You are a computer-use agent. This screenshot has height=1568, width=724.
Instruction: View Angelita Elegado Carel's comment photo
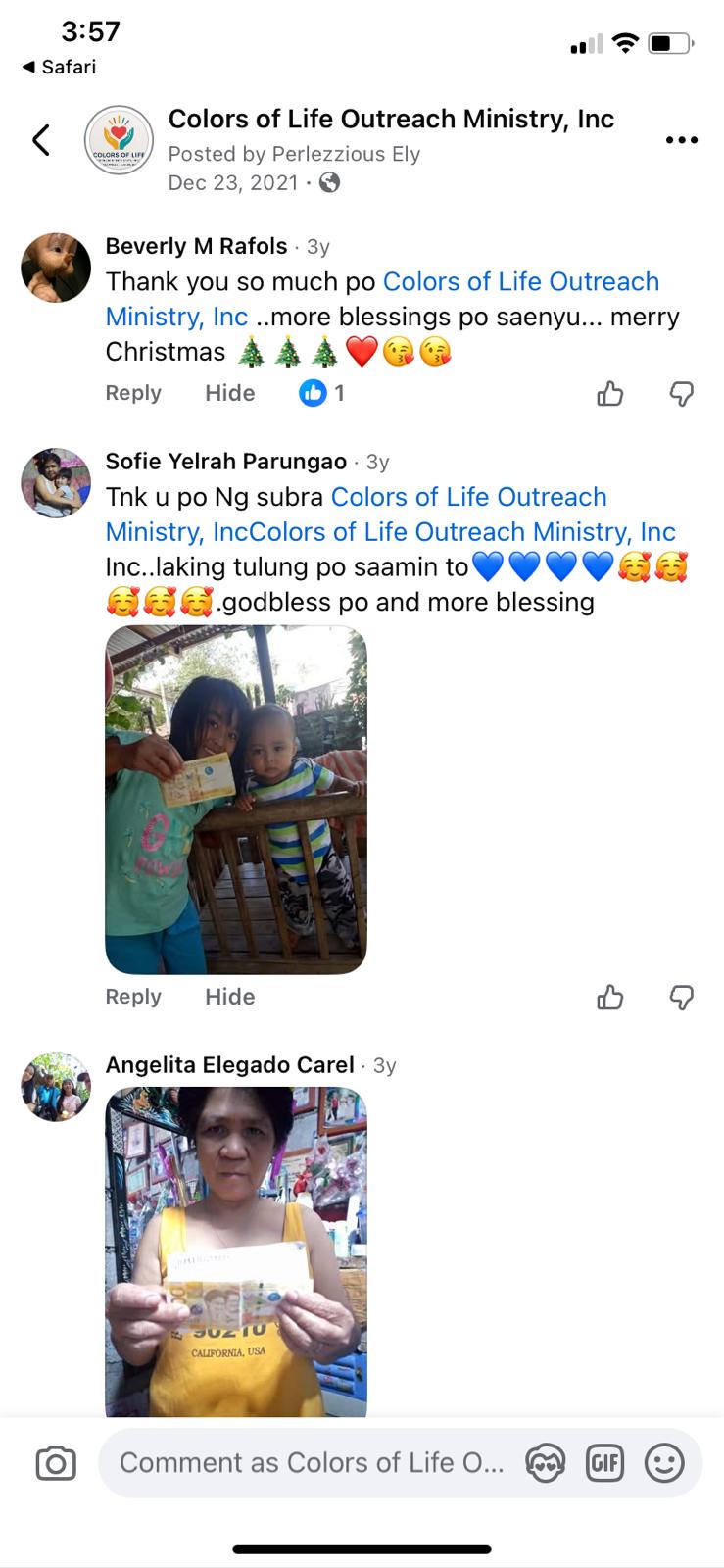point(235,1252)
